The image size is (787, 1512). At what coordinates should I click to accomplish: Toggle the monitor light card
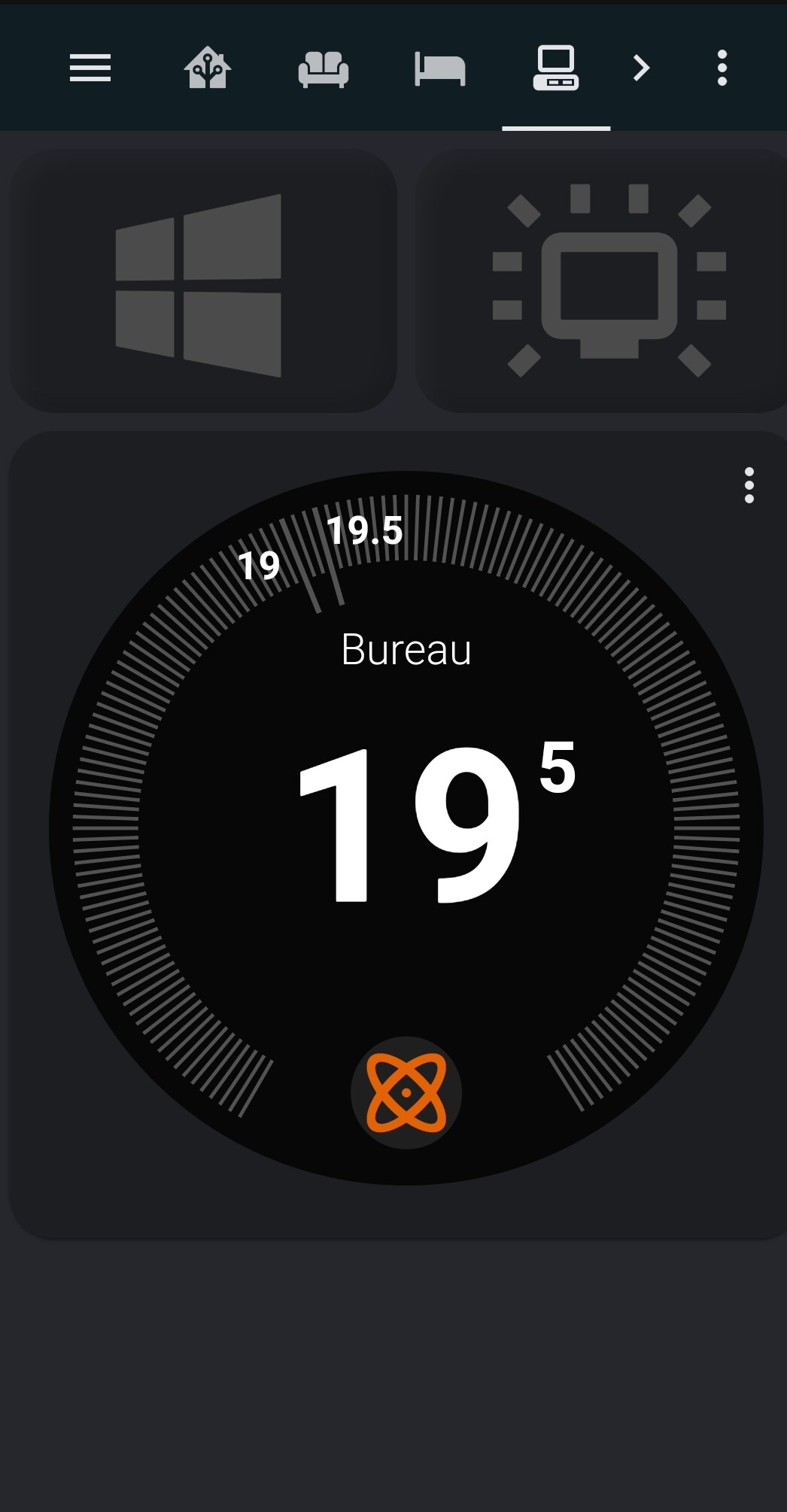pyautogui.click(x=602, y=281)
